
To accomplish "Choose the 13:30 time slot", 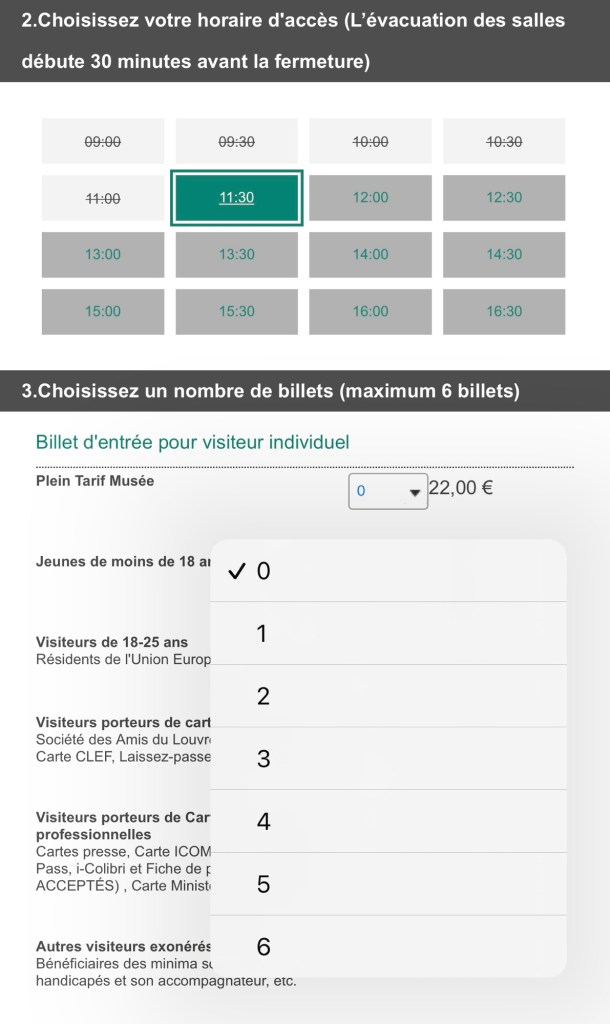I will point(236,255).
